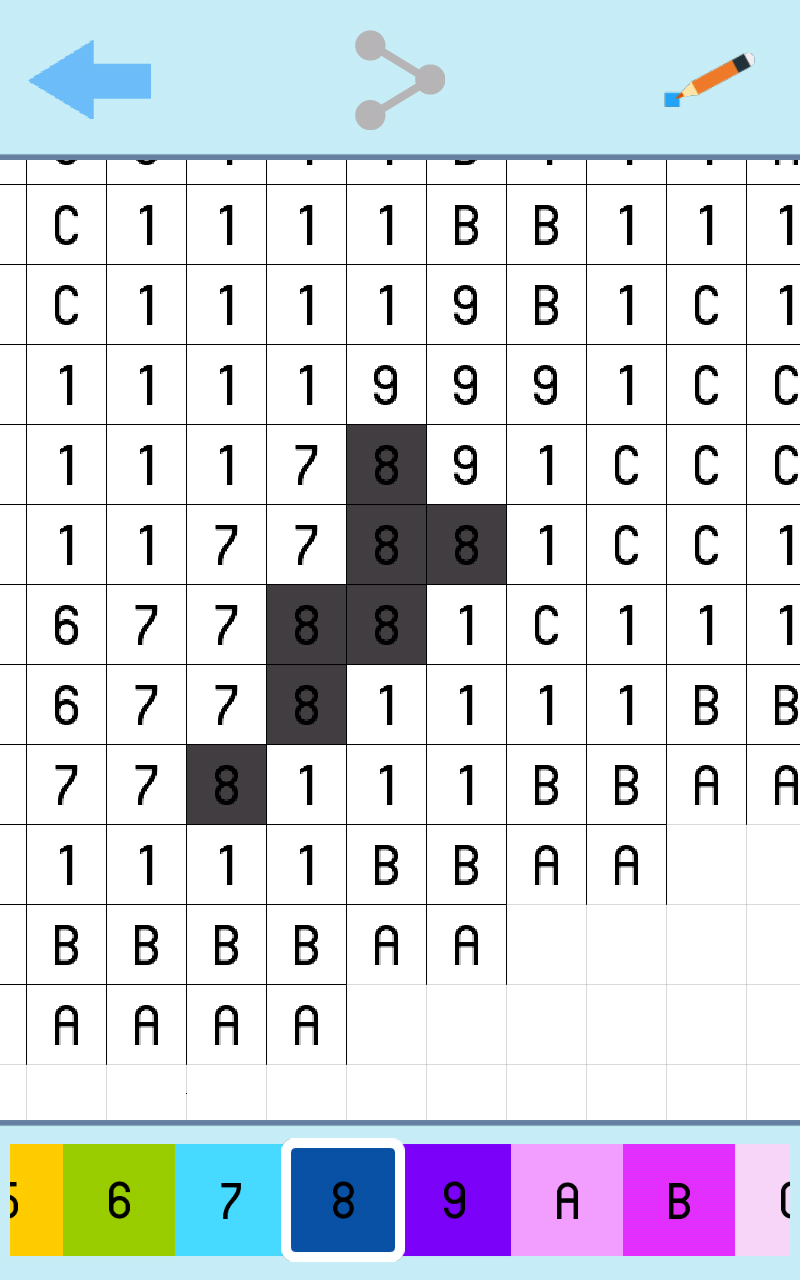Choose light pink color A
The height and width of the screenshot is (1280, 800).
(x=567, y=1200)
